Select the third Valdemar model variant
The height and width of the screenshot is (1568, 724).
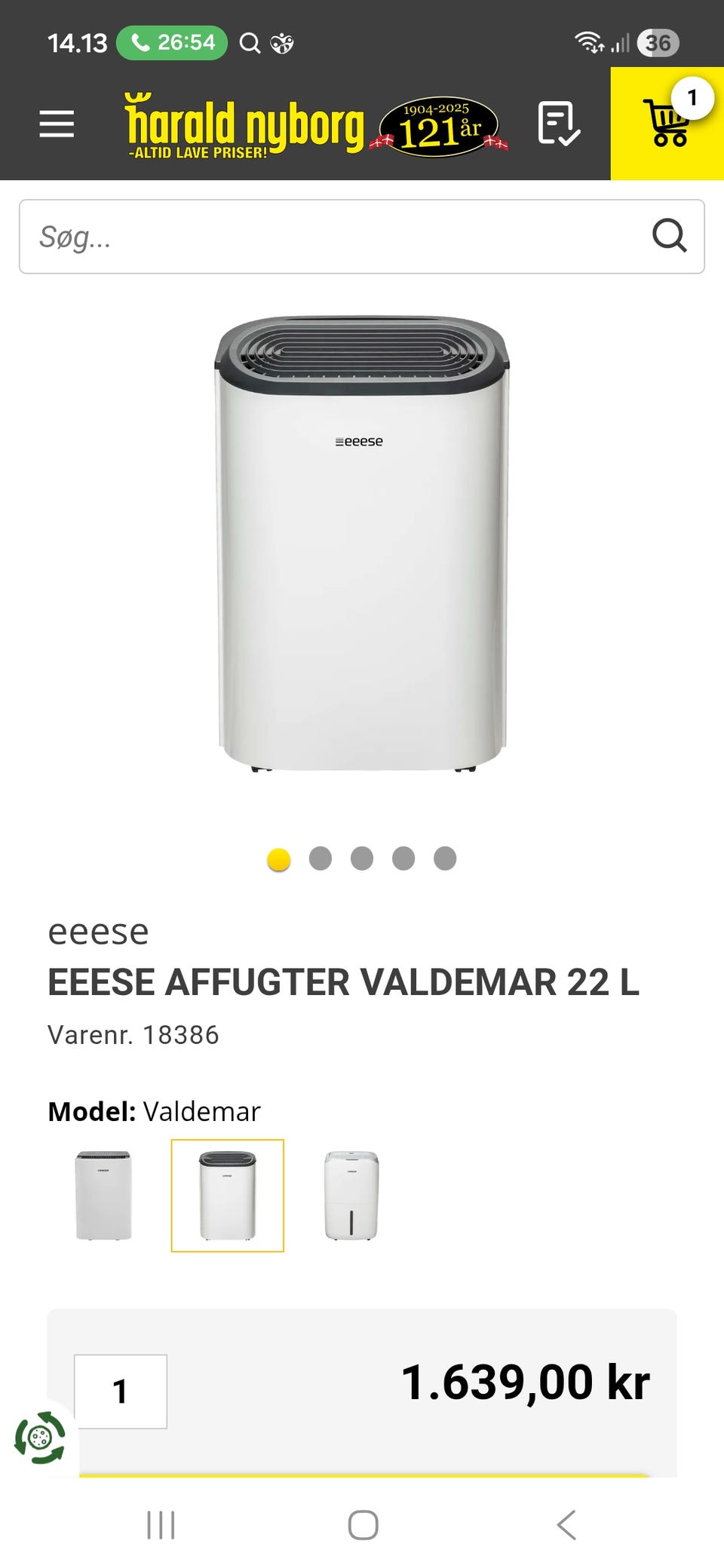click(351, 1196)
